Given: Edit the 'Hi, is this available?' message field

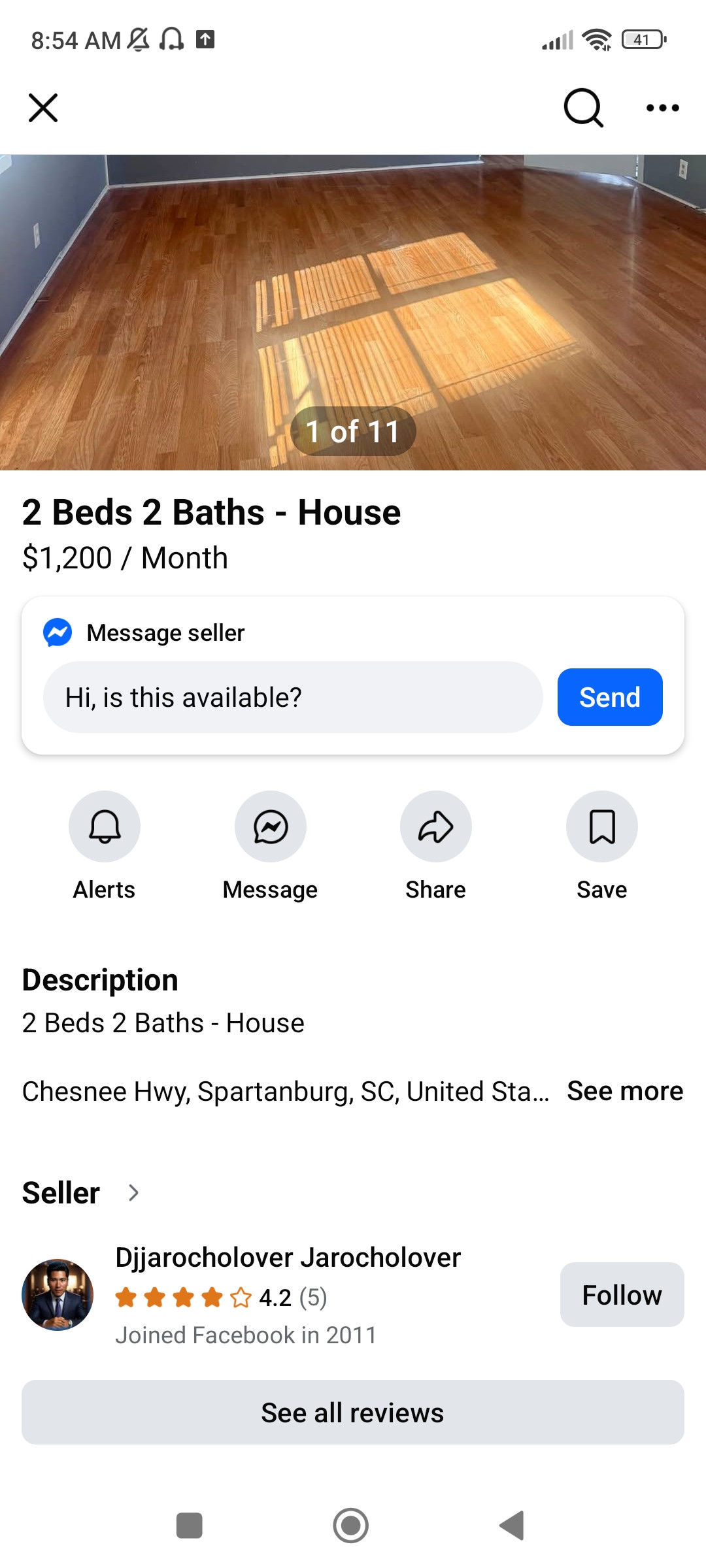Looking at the screenshot, I should tap(293, 697).
